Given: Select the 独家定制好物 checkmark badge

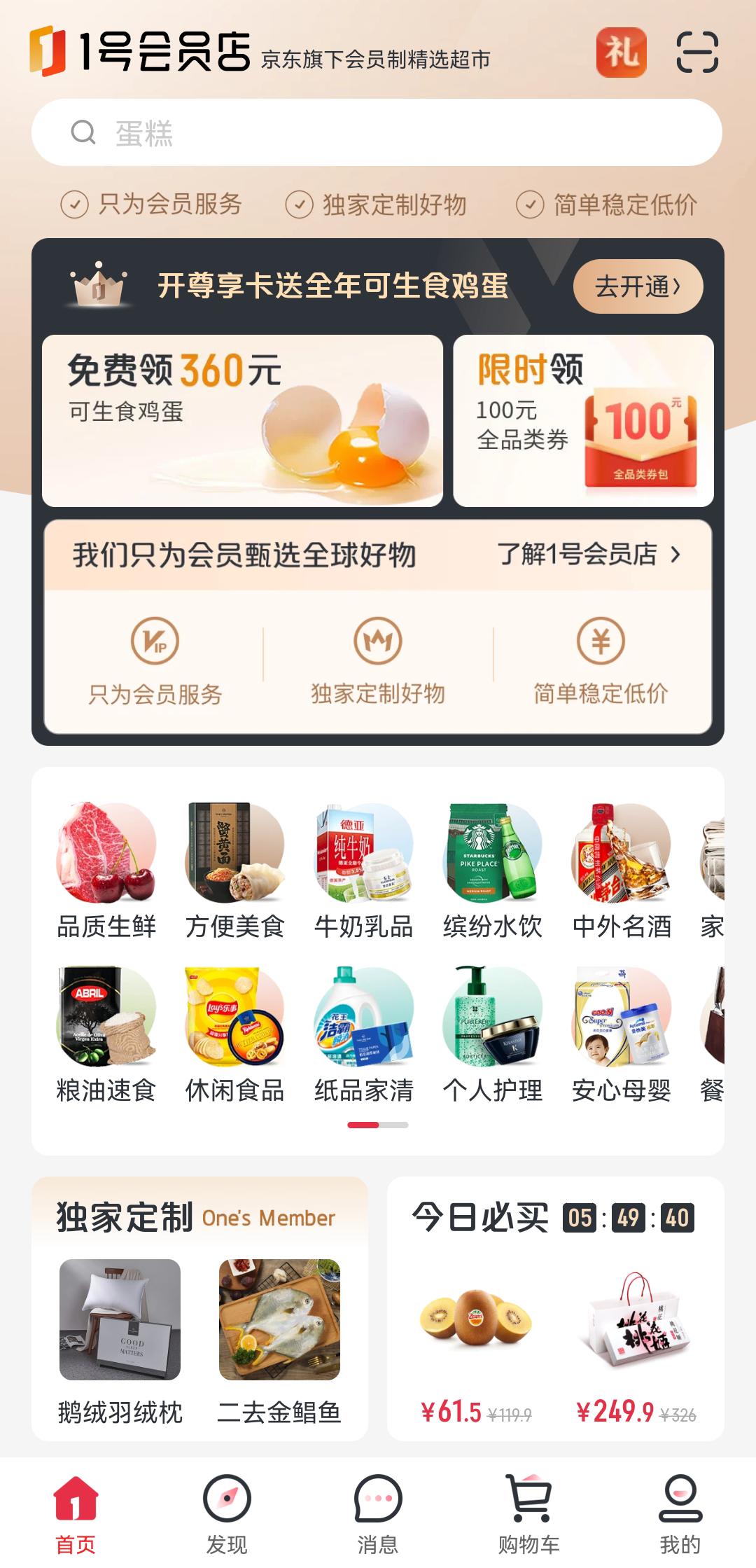Looking at the screenshot, I should point(300,203).
